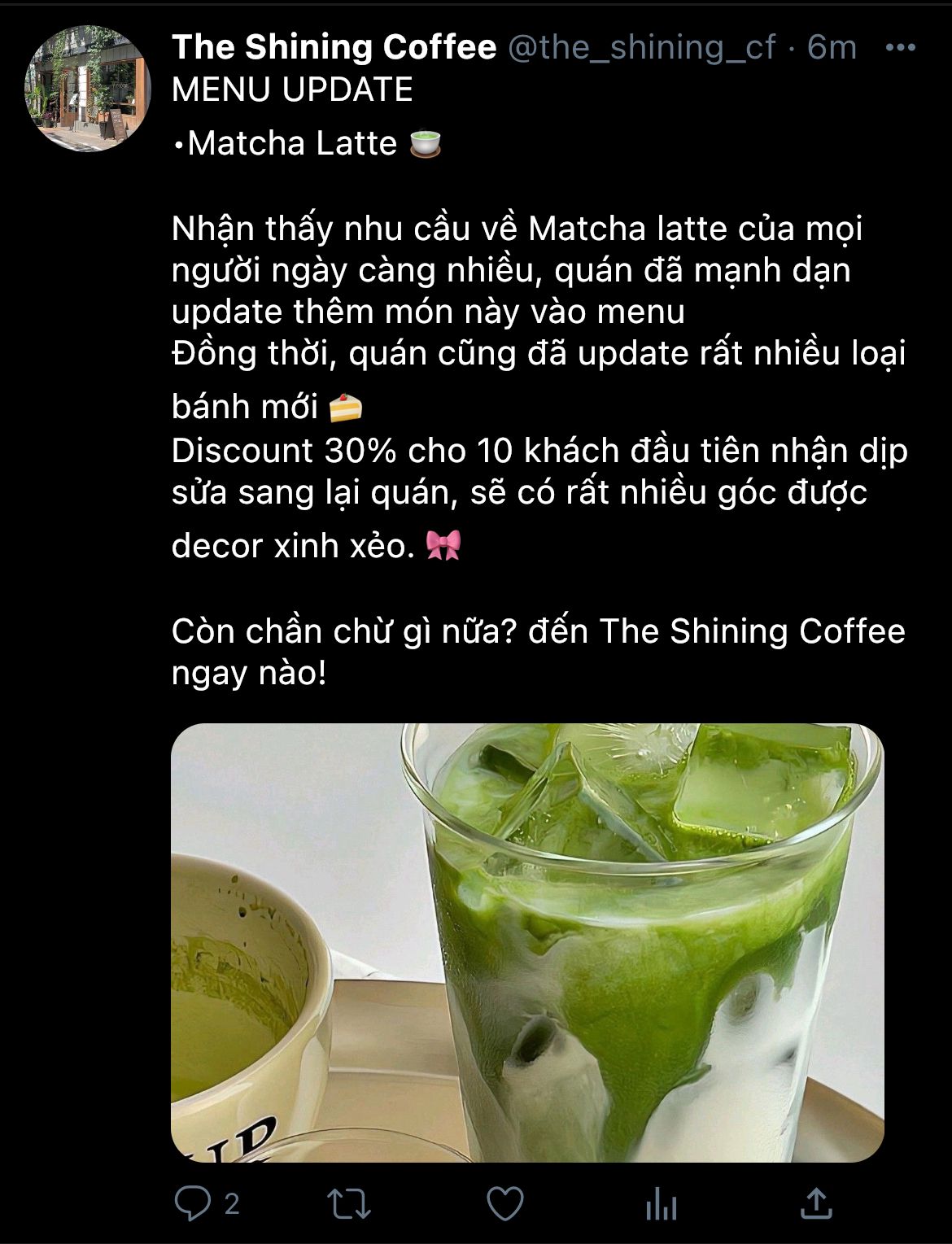Share the tweet via share icon

coord(816,1203)
